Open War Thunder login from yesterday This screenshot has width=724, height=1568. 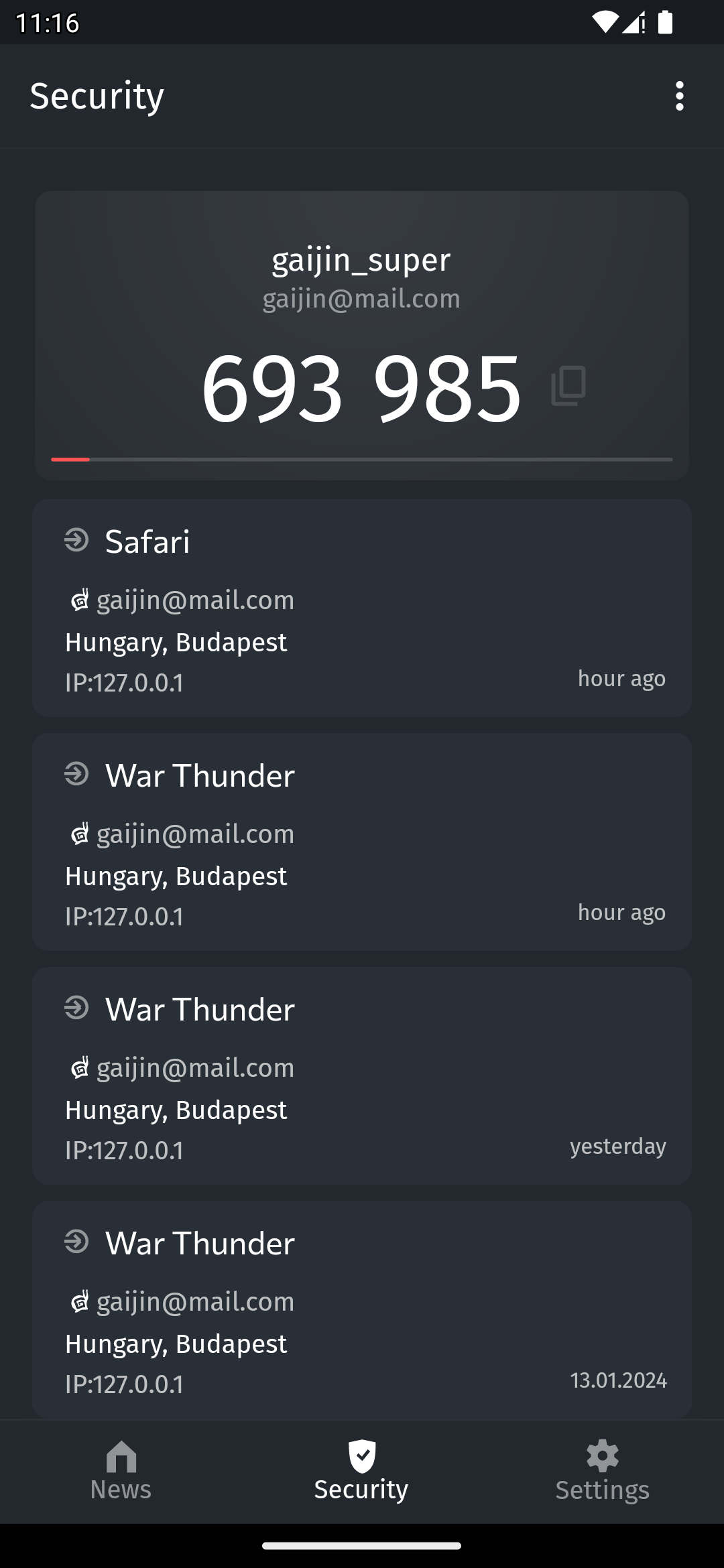click(362, 1075)
